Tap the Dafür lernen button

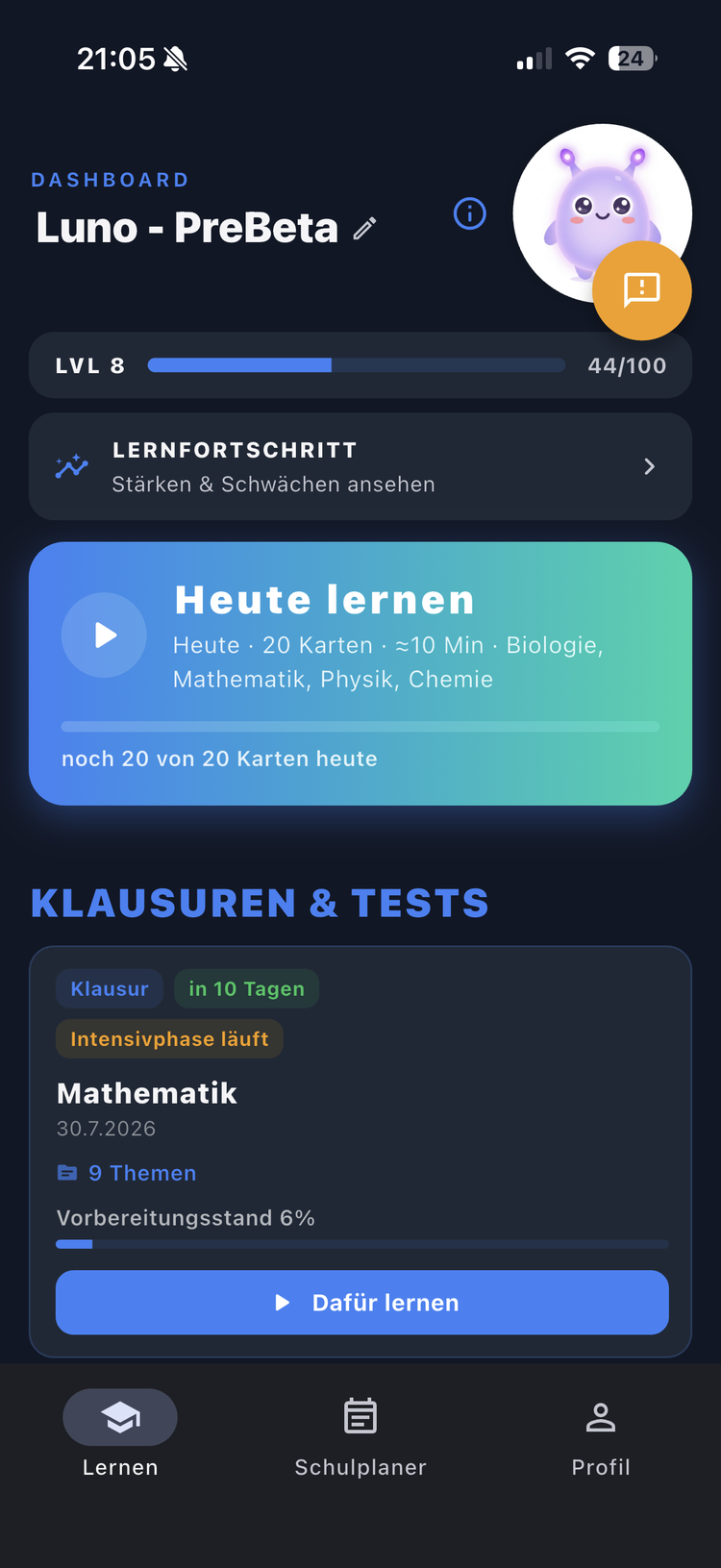pos(362,1302)
